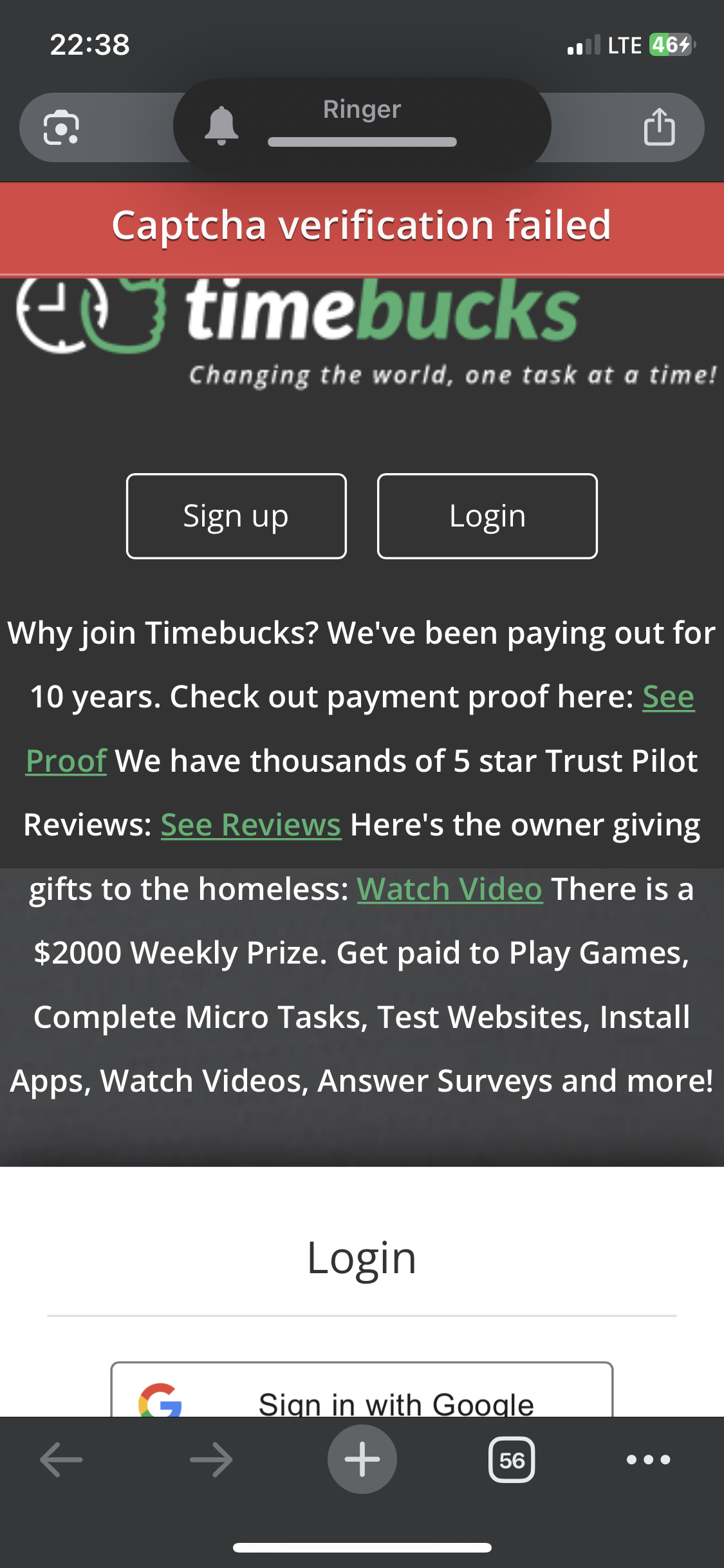Open the Google Lens camera search icon
This screenshot has height=1568, width=724.
[x=61, y=127]
